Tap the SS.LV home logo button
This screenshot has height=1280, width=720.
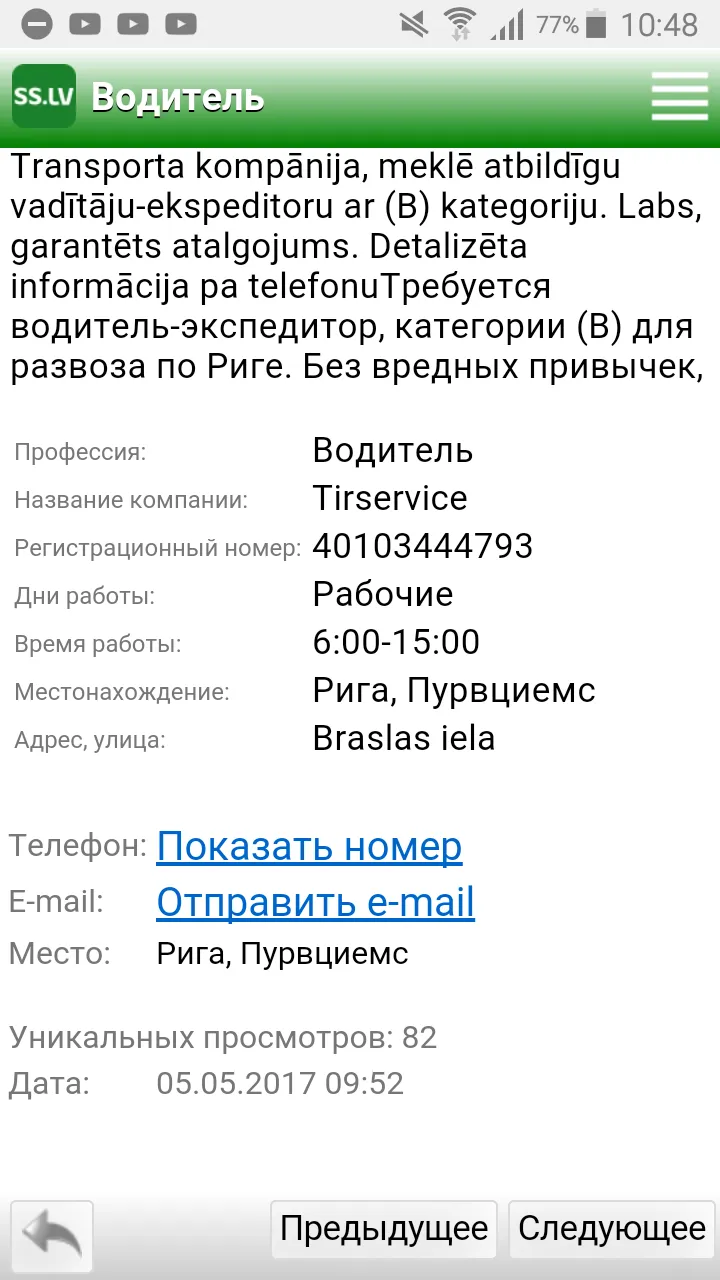44,96
